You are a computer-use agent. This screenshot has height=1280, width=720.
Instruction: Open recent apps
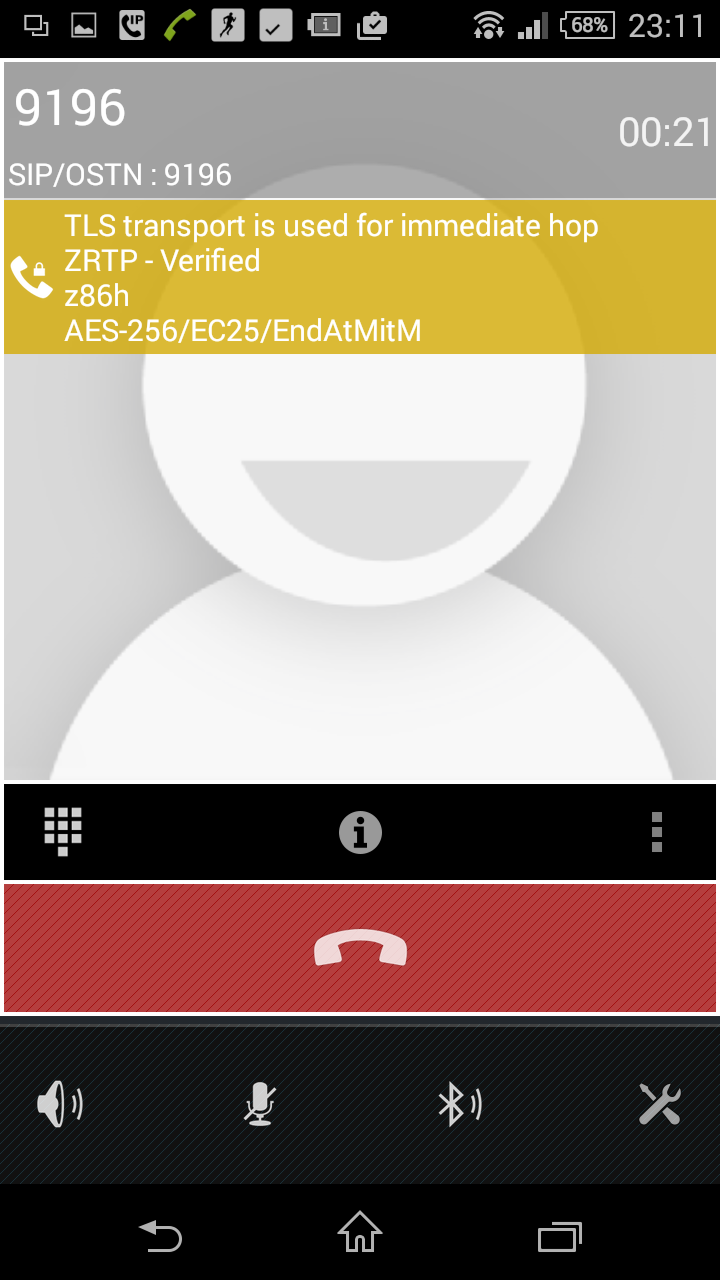coord(560,1237)
